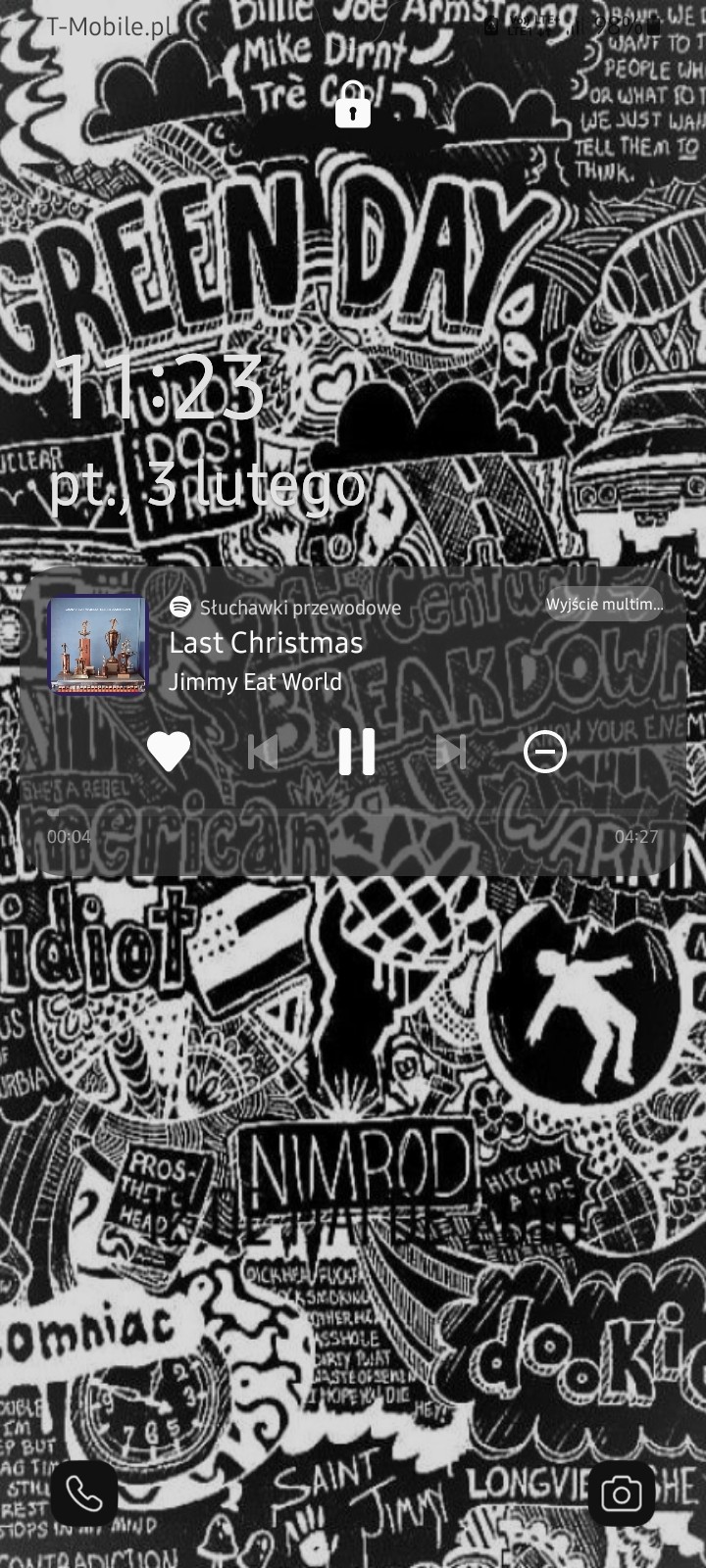Skip to the previous track
Image resolution: width=706 pixels, height=1568 pixels.
(x=262, y=753)
